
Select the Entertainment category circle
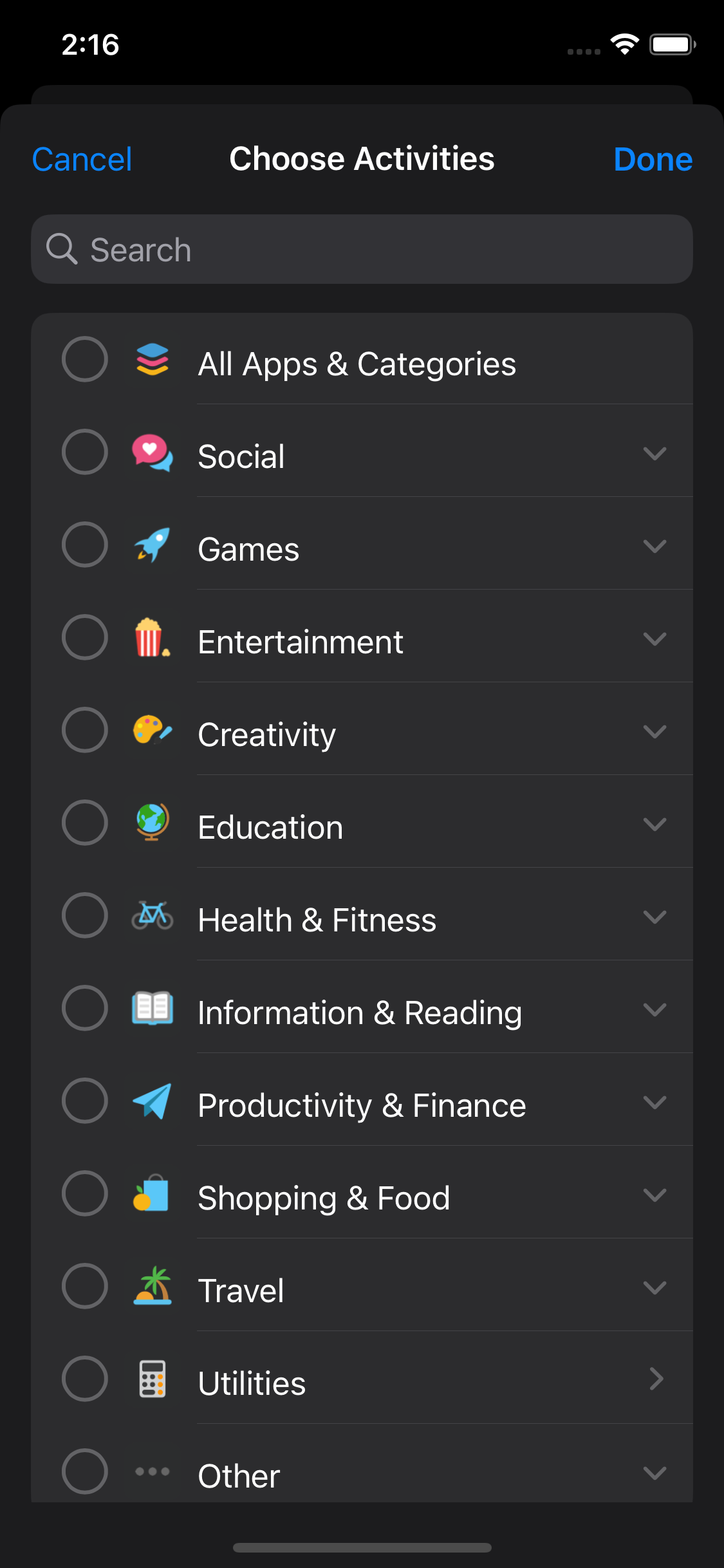pyautogui.click(x=85, y=637)
